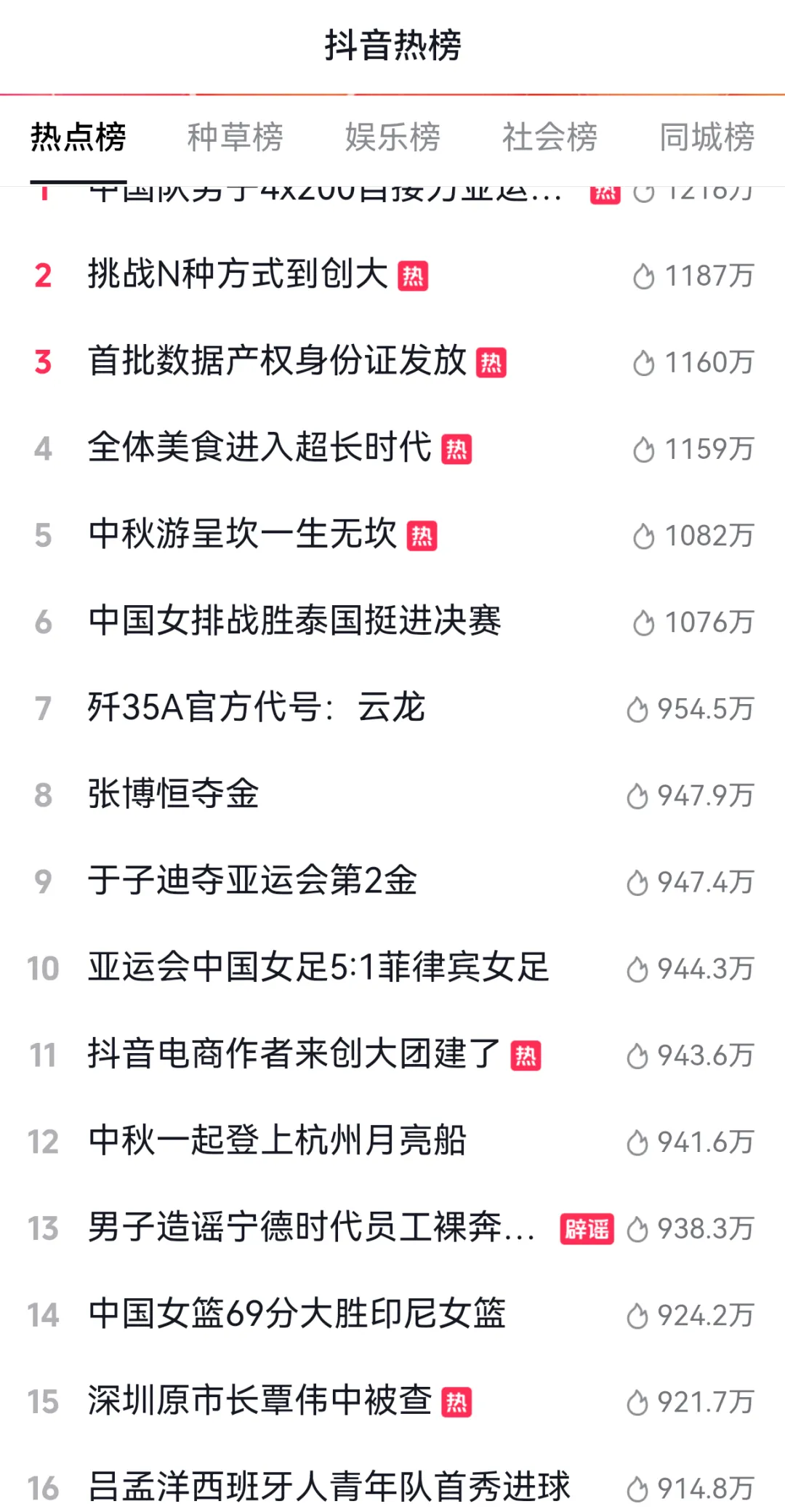Switch to the 娱乐榜 tab

[x=392, y=137]
